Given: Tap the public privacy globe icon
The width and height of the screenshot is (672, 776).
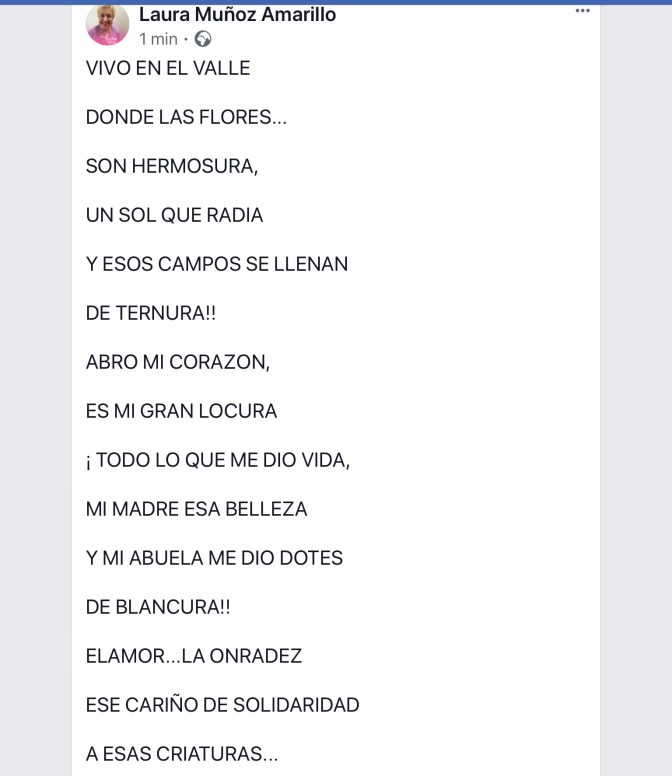Looking at the screenshot, I should pyautogui.click(x=203, y=40).
